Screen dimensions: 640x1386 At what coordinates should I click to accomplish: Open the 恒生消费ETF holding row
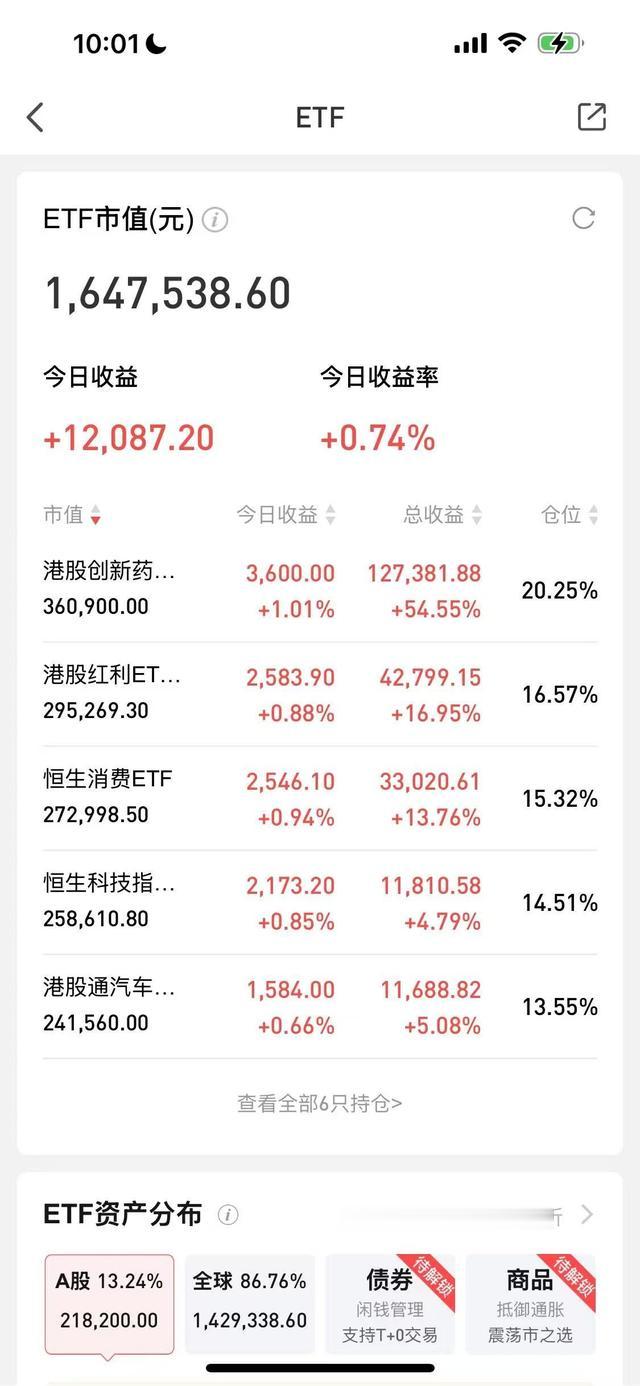pos(320,798)
